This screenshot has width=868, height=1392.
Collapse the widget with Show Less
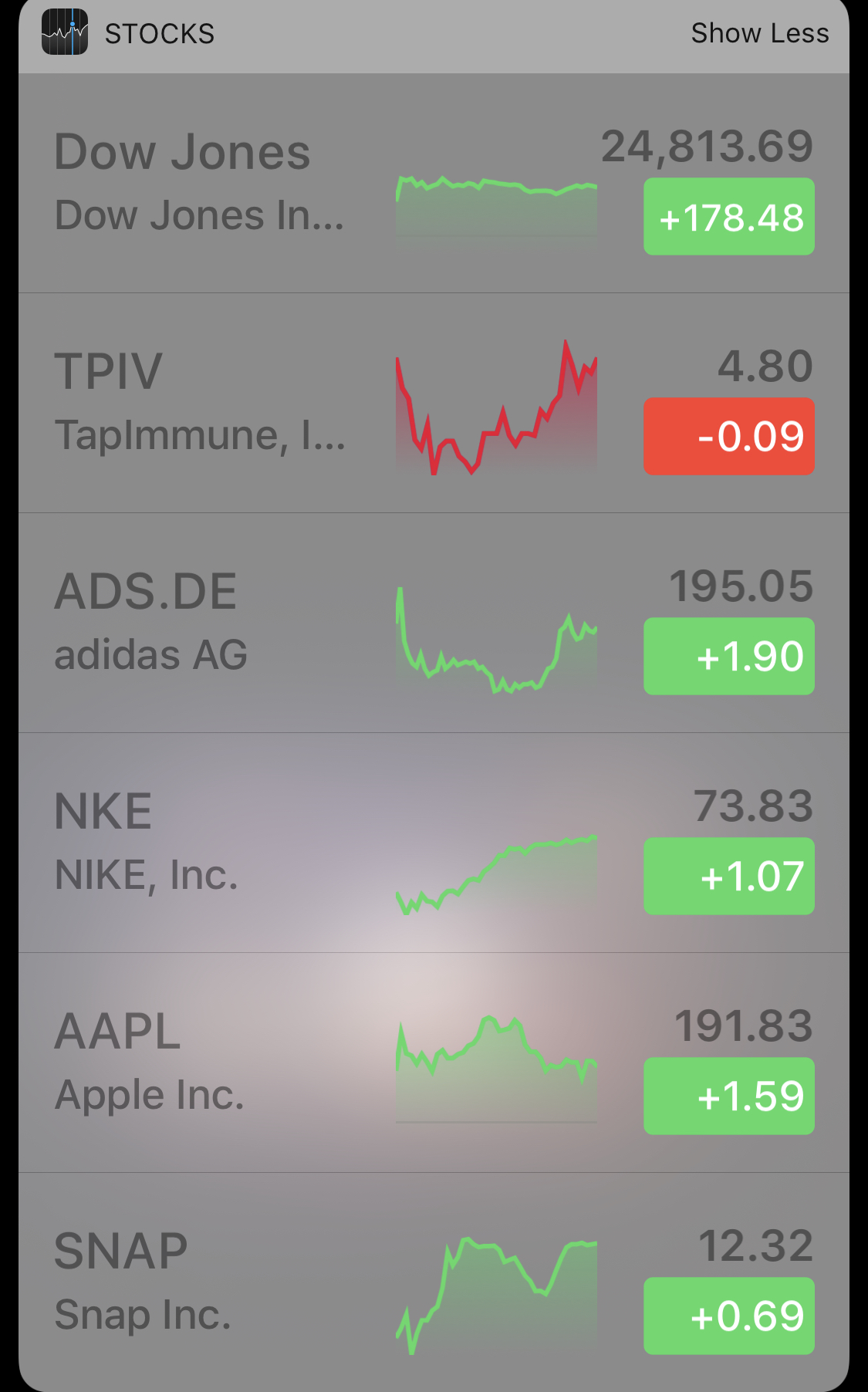(x=759, y=33)
